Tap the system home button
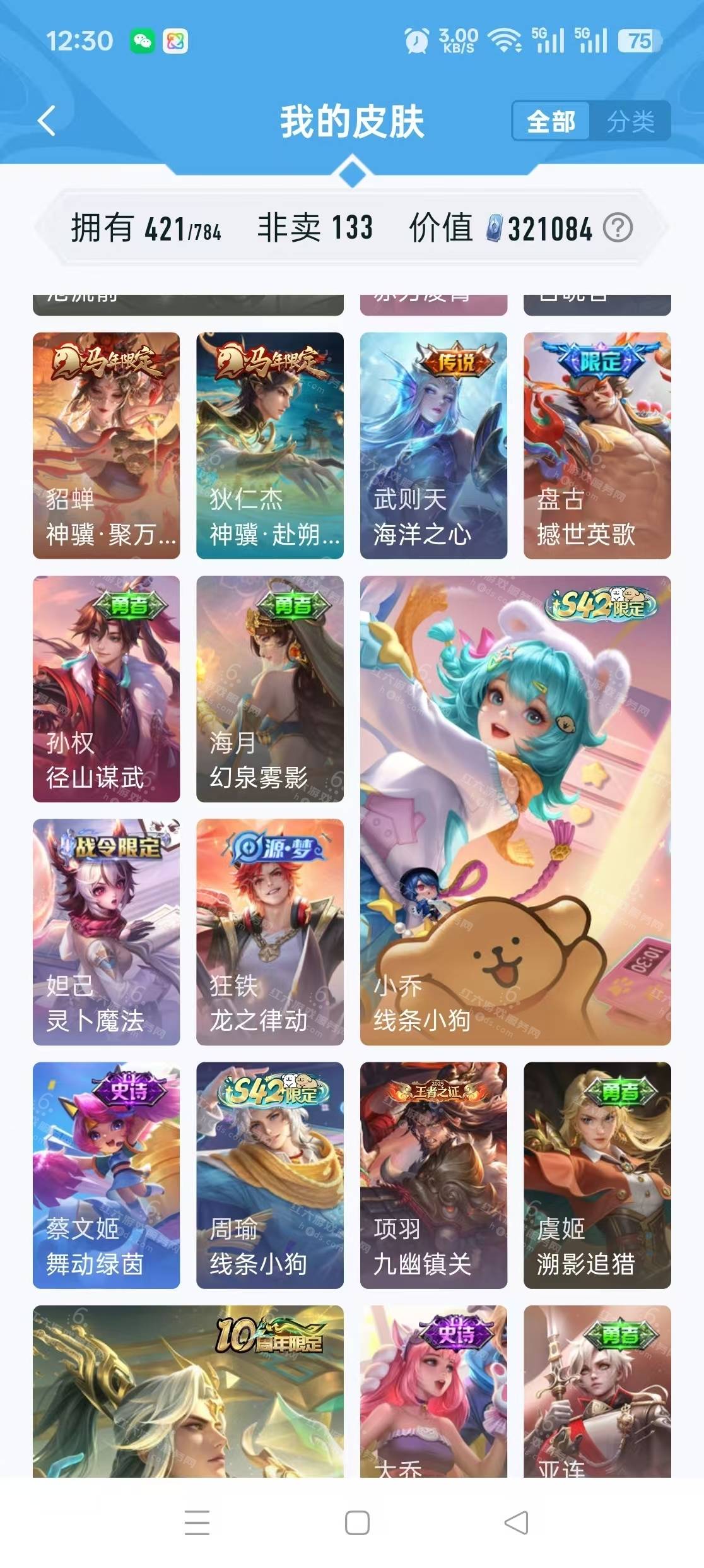 click(x=357, y=1523)
